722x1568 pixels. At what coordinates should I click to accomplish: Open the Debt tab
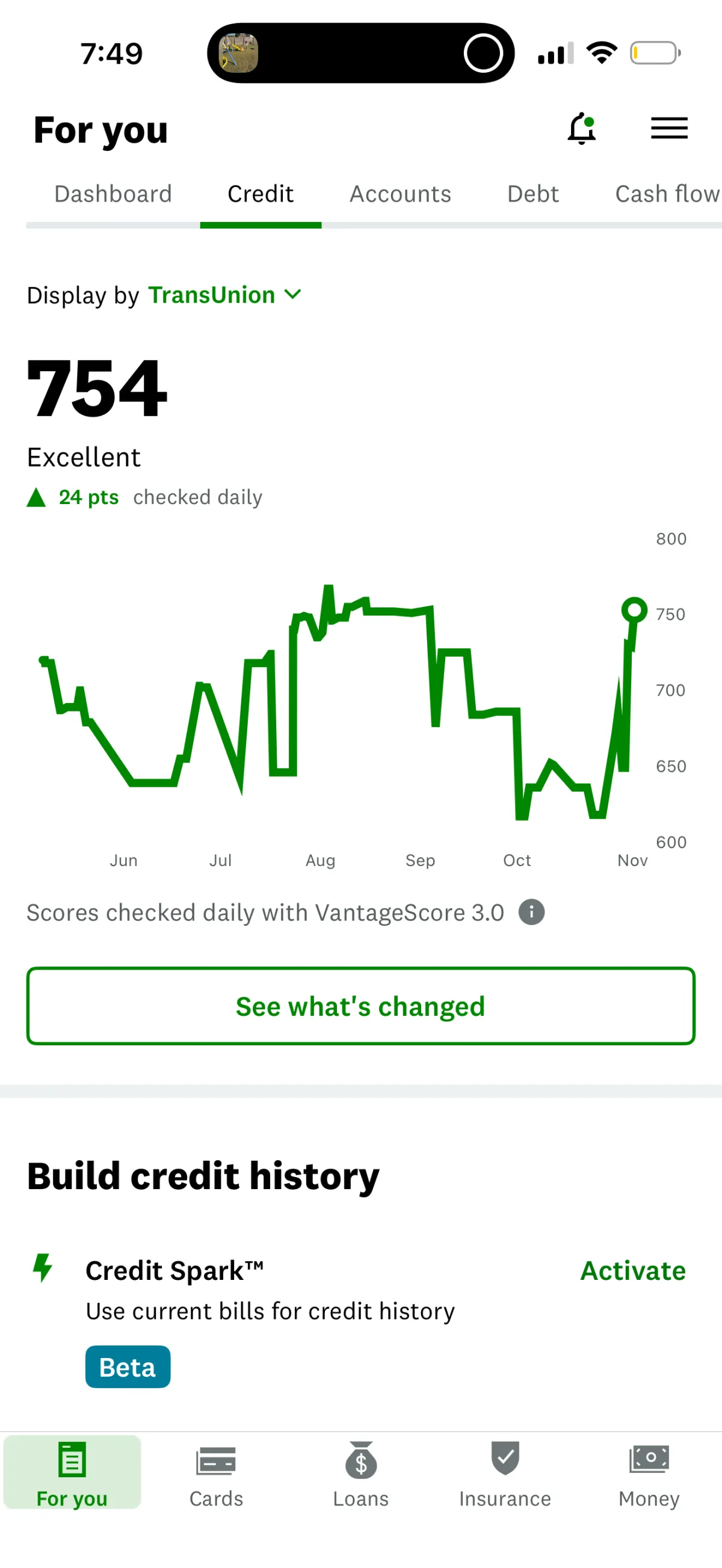tap(532, 194)
